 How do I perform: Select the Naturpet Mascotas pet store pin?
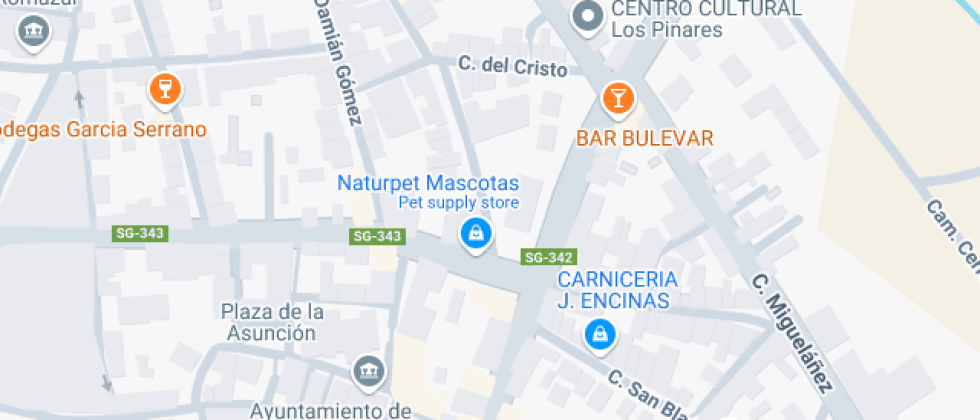(x=476, y=235)
